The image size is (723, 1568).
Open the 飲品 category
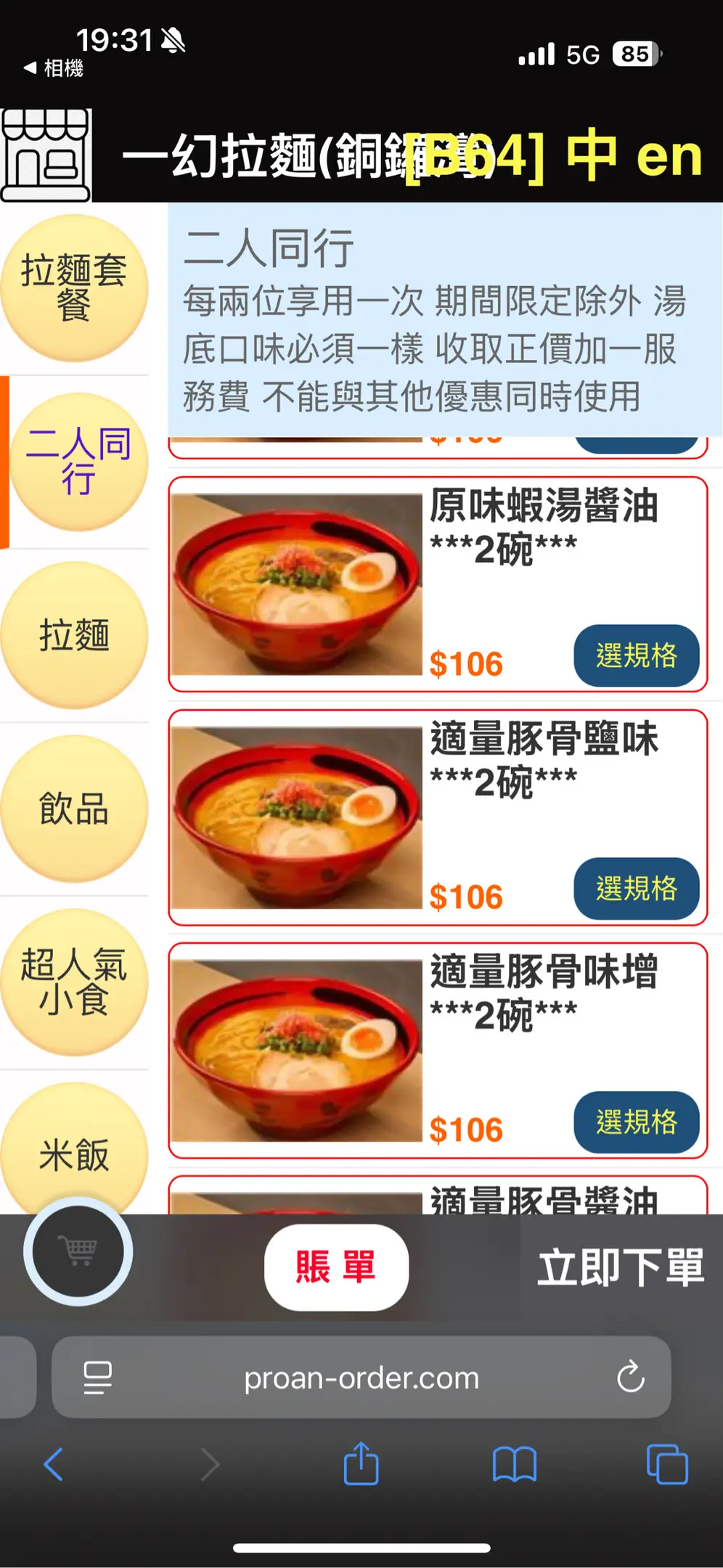click(x=74, y=808)
